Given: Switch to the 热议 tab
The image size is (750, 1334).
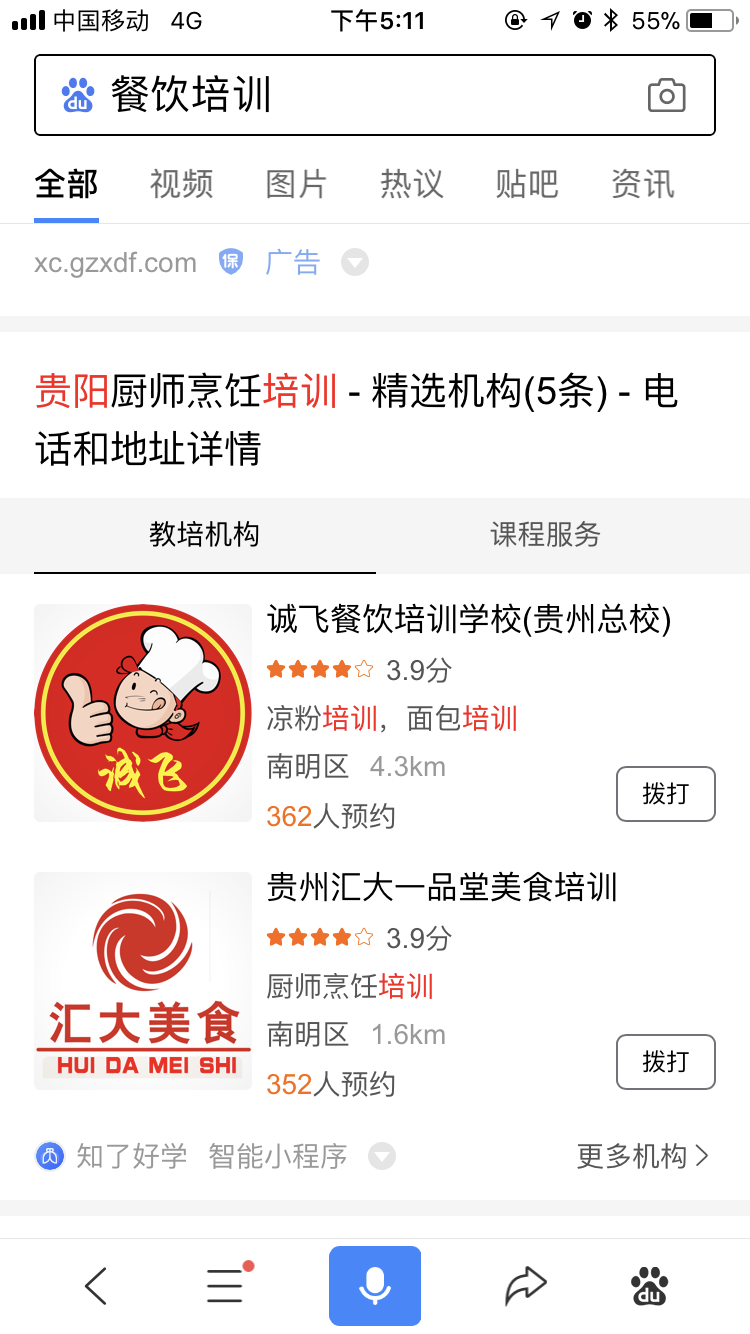Looking at the screenshot, I should coord(411,184).
